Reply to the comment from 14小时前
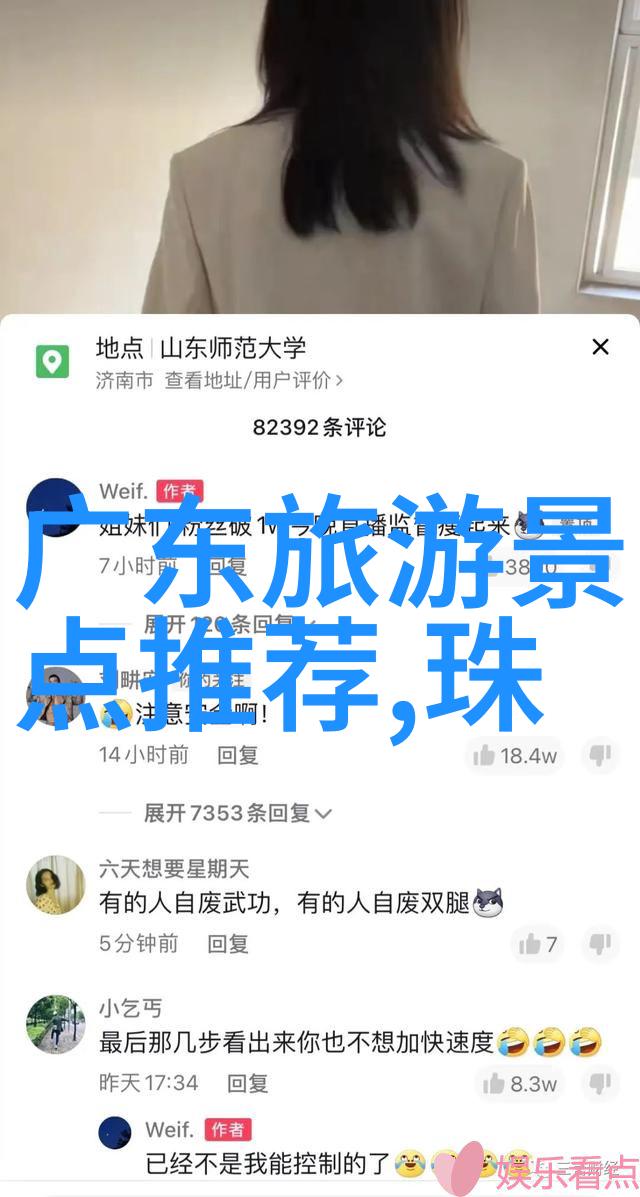The height and width of the screenshot is (1197, 640). coord(240,754)
